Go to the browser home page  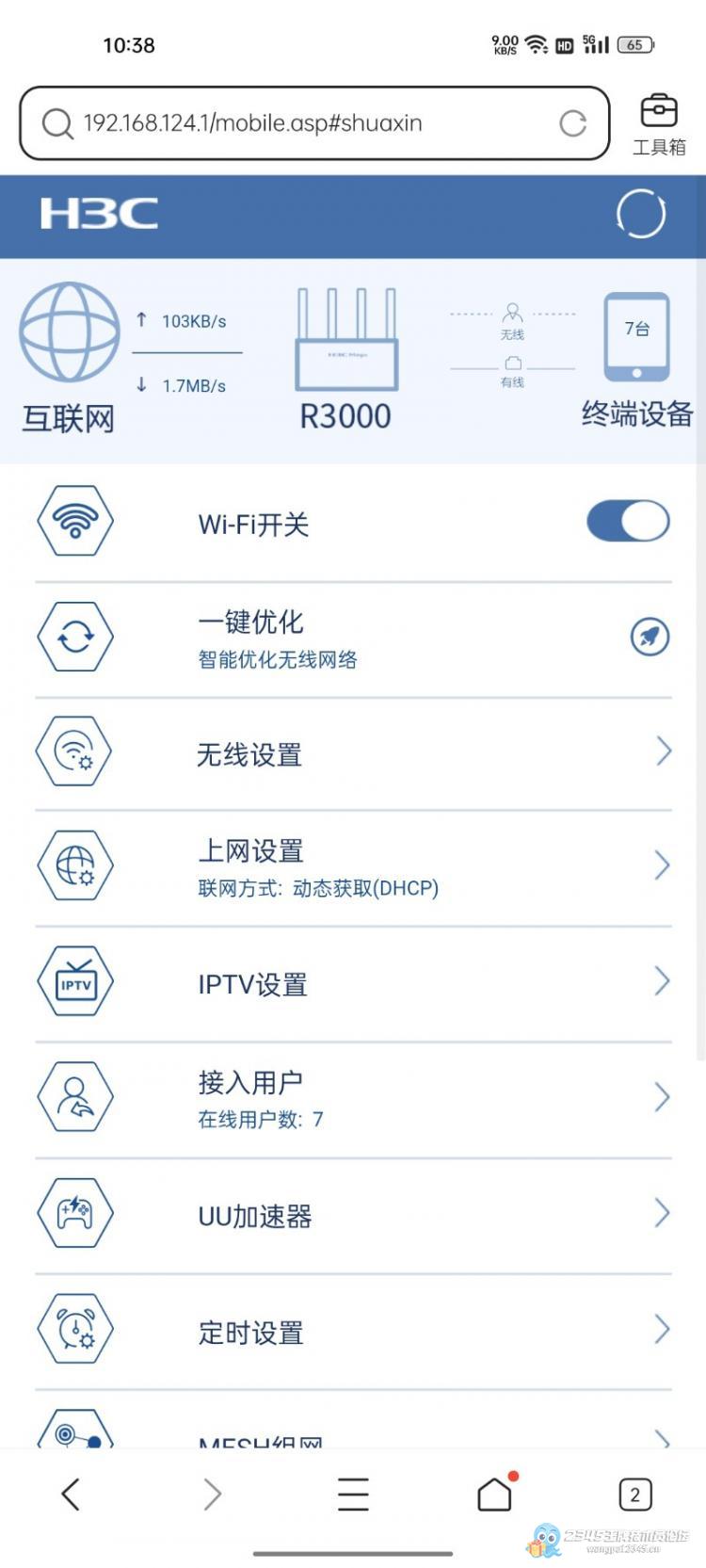[495, 1494]
